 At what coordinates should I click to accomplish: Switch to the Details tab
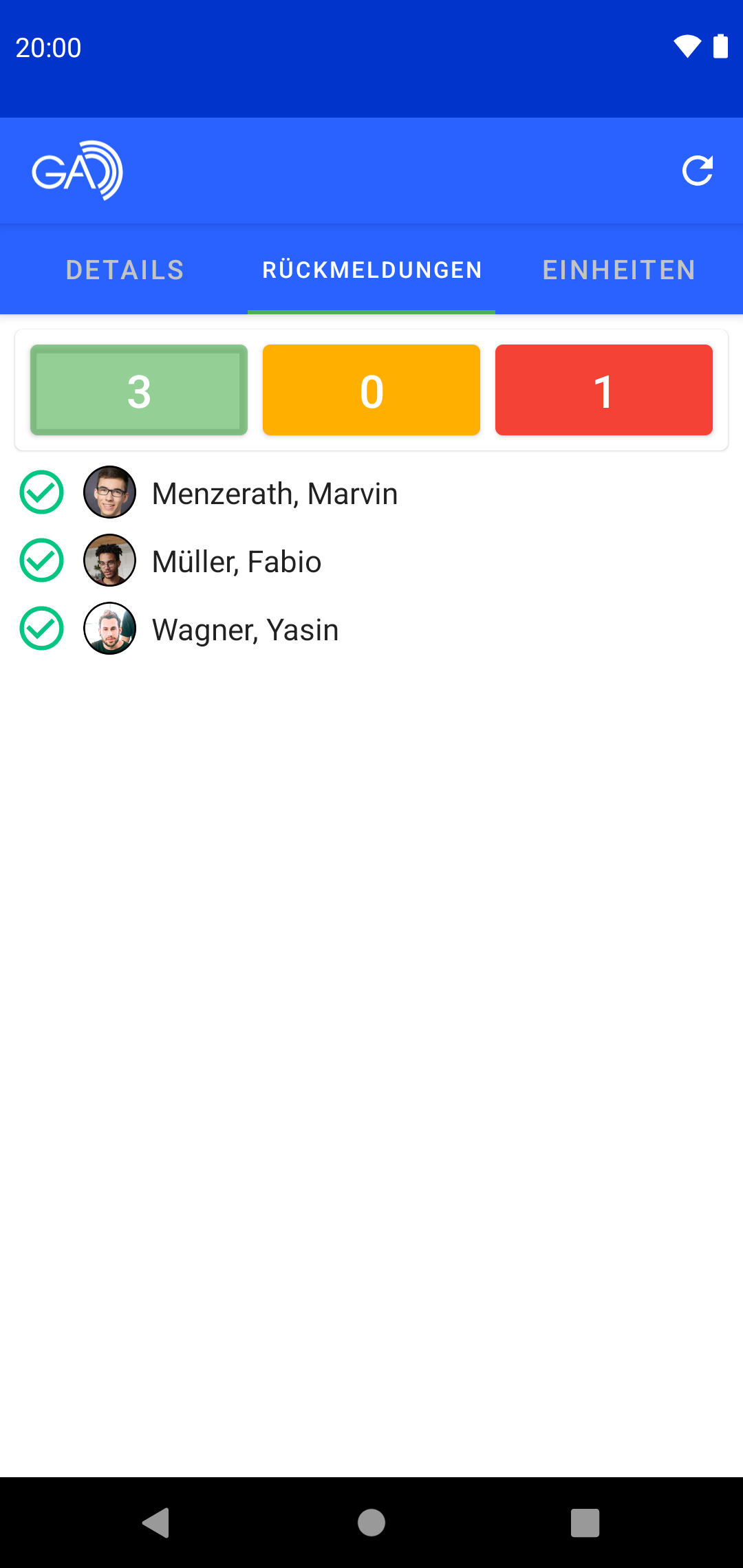click(125, 270)
